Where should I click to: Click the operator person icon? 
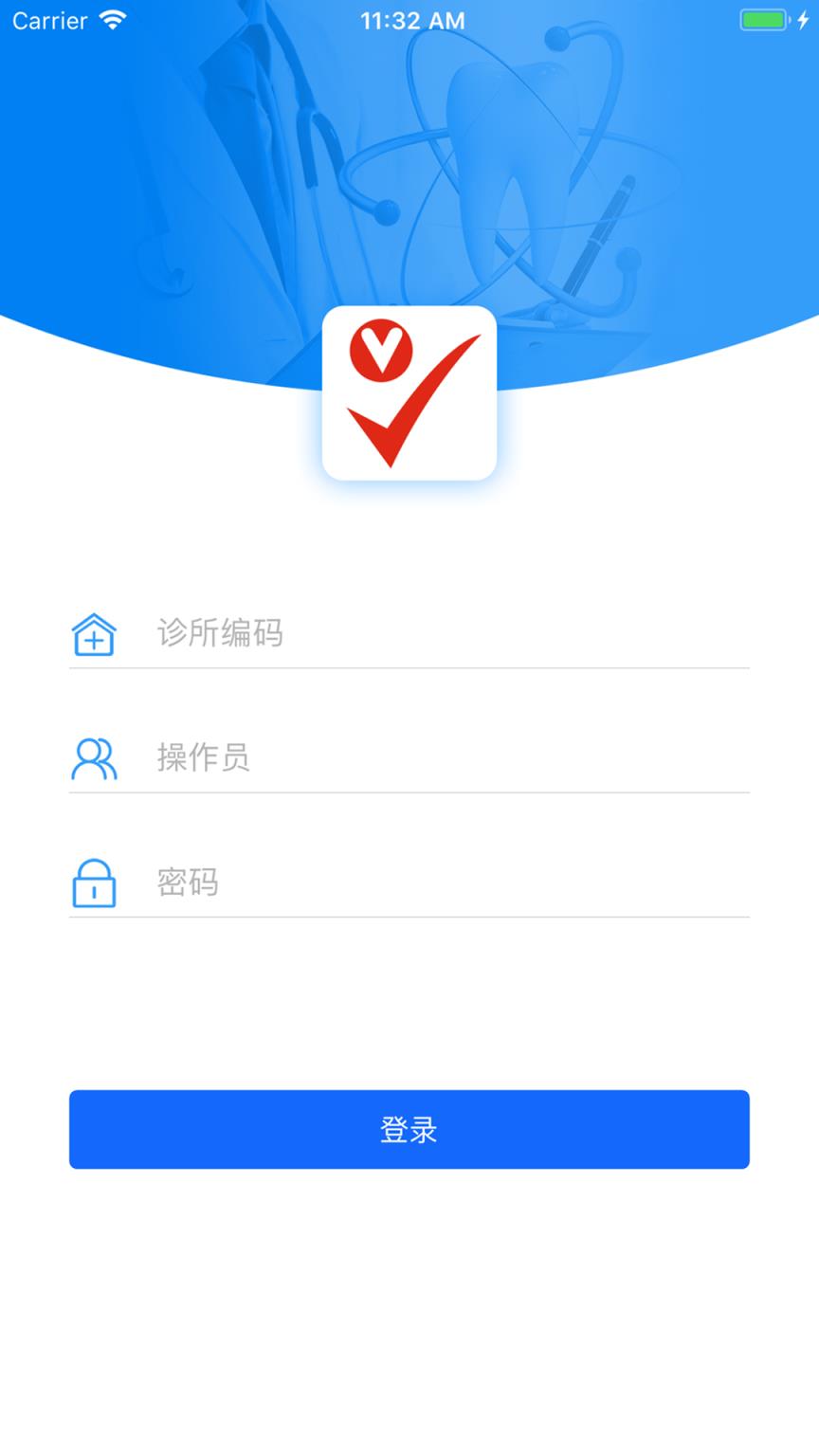click(93, 757)
